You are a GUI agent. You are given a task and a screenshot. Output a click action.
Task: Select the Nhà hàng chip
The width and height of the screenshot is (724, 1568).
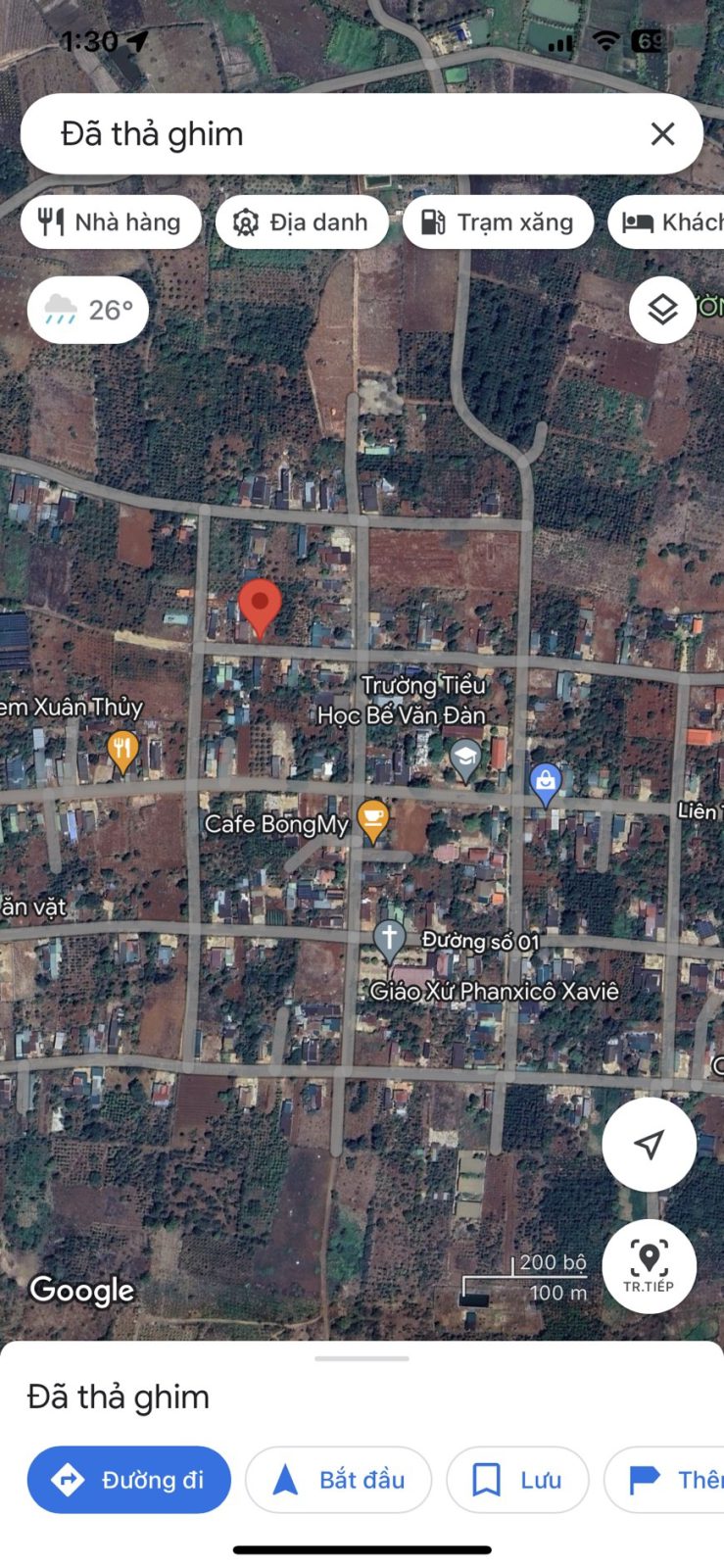pyautogui.click(x=111, y=222)
